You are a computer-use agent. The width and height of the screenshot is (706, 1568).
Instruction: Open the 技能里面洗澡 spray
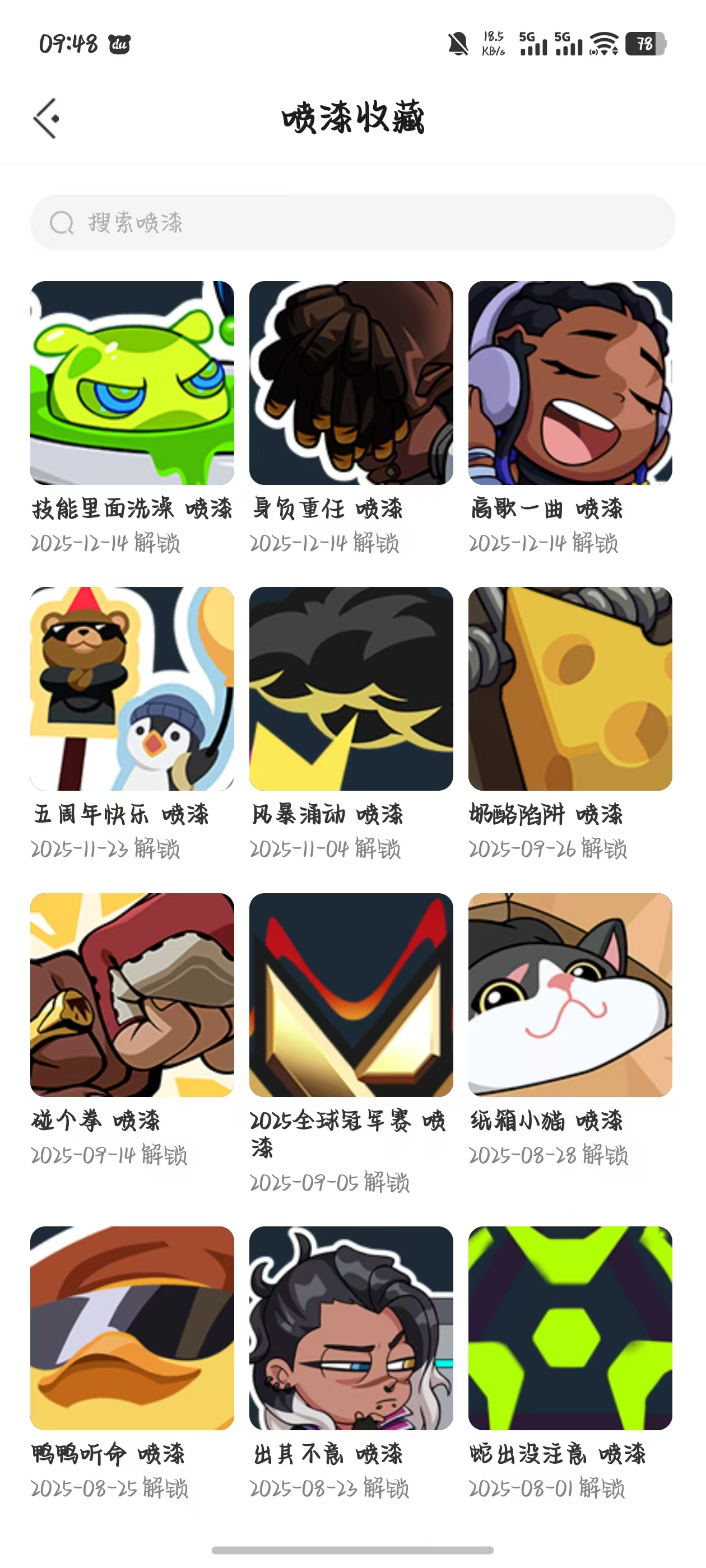pos(132,383)
